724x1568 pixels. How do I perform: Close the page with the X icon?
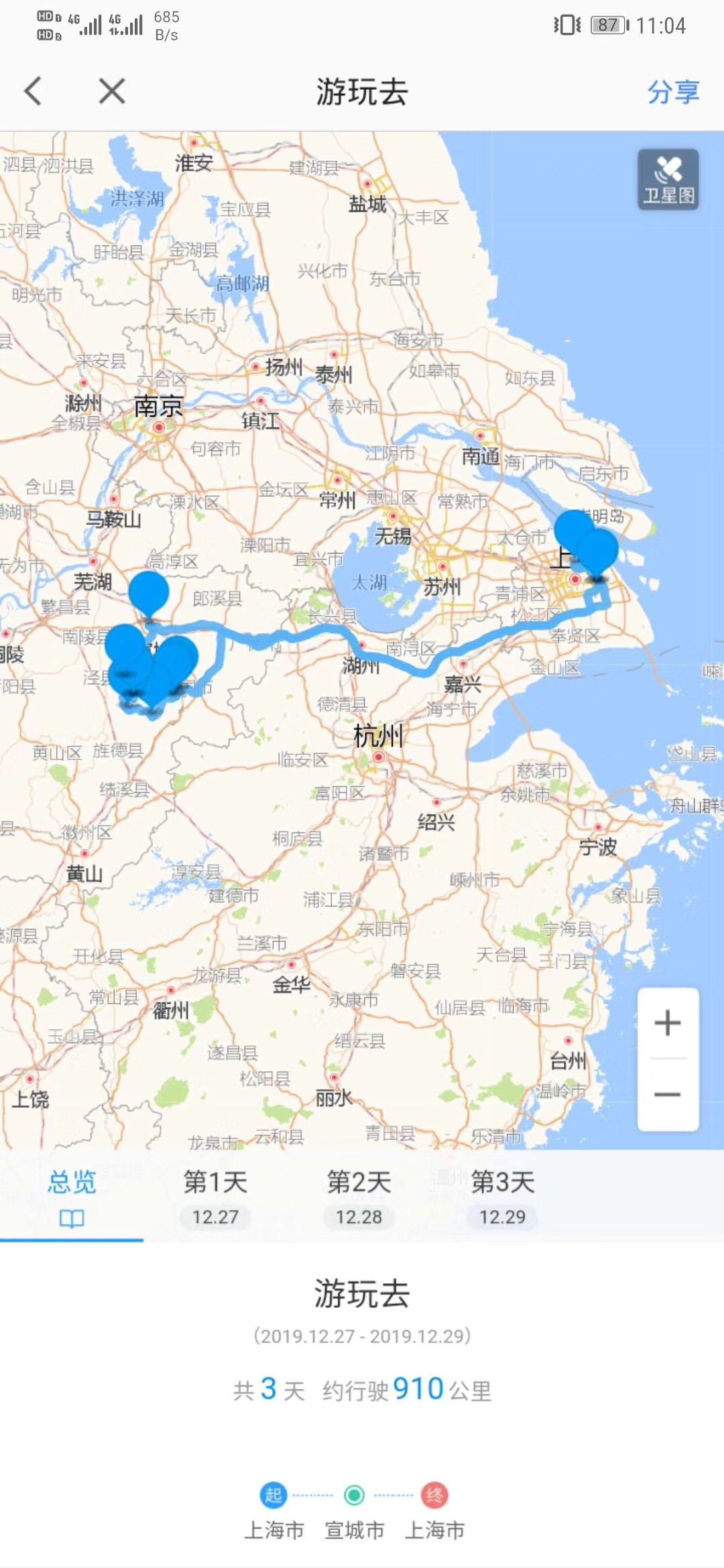pos(112,91)
